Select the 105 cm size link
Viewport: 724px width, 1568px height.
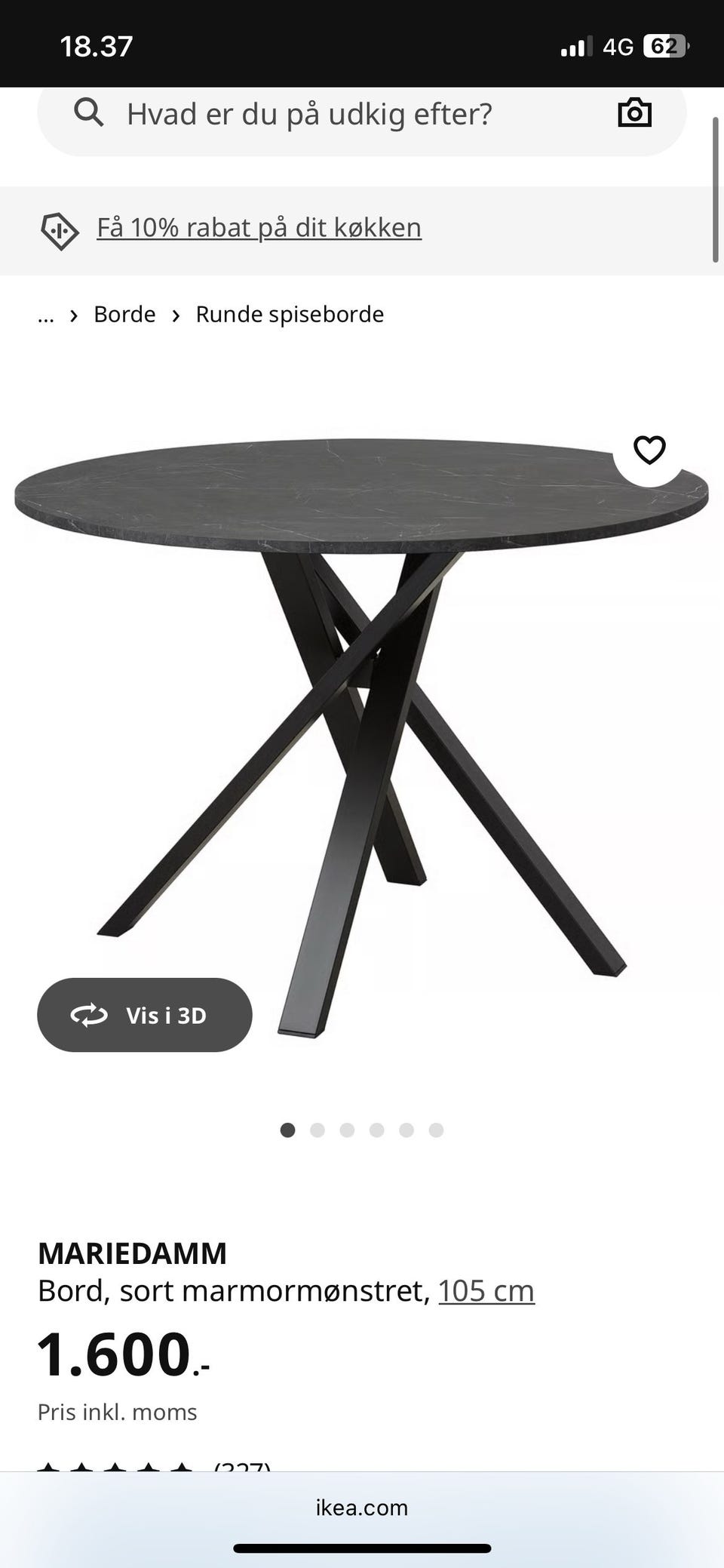click(486, 1291)
